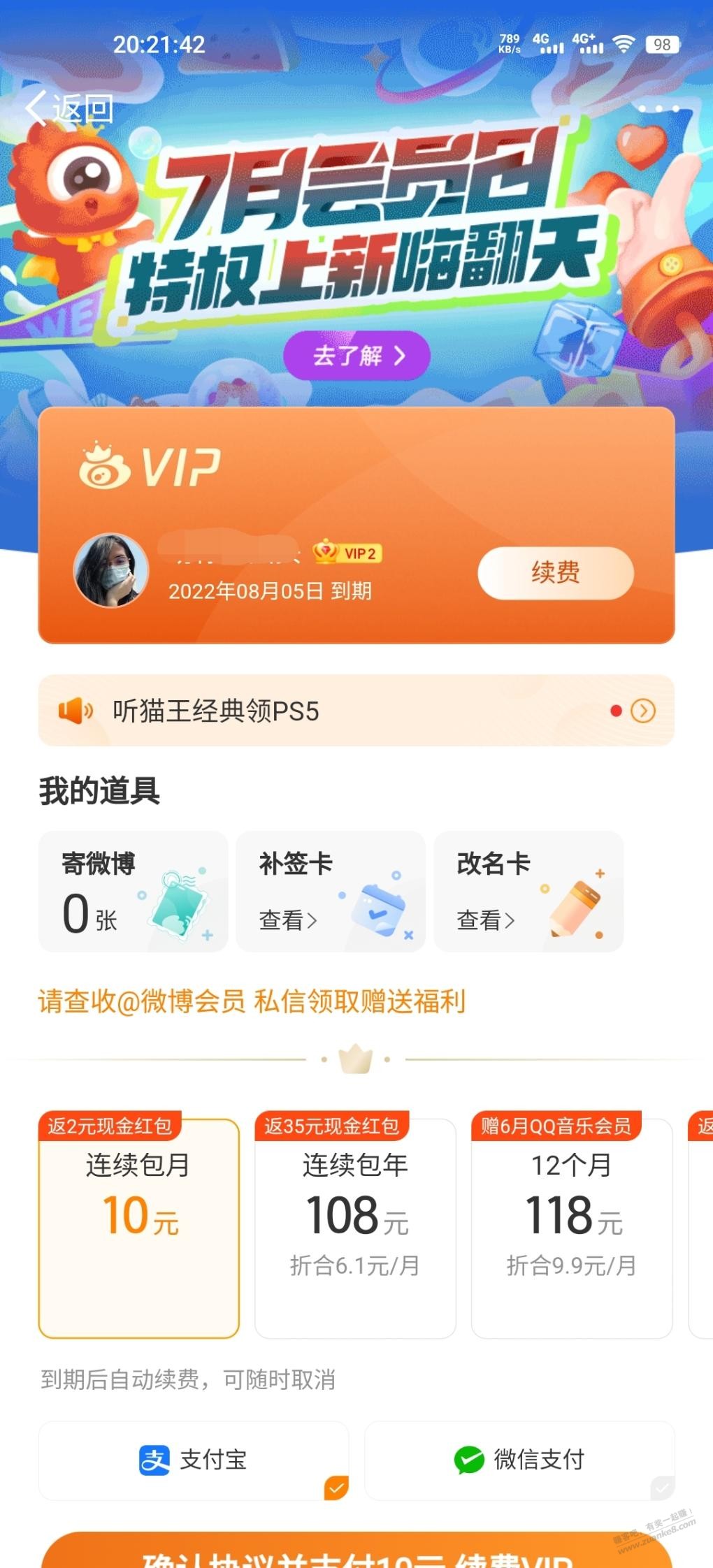Open the user profile avatar

click(x=111, y=570)
